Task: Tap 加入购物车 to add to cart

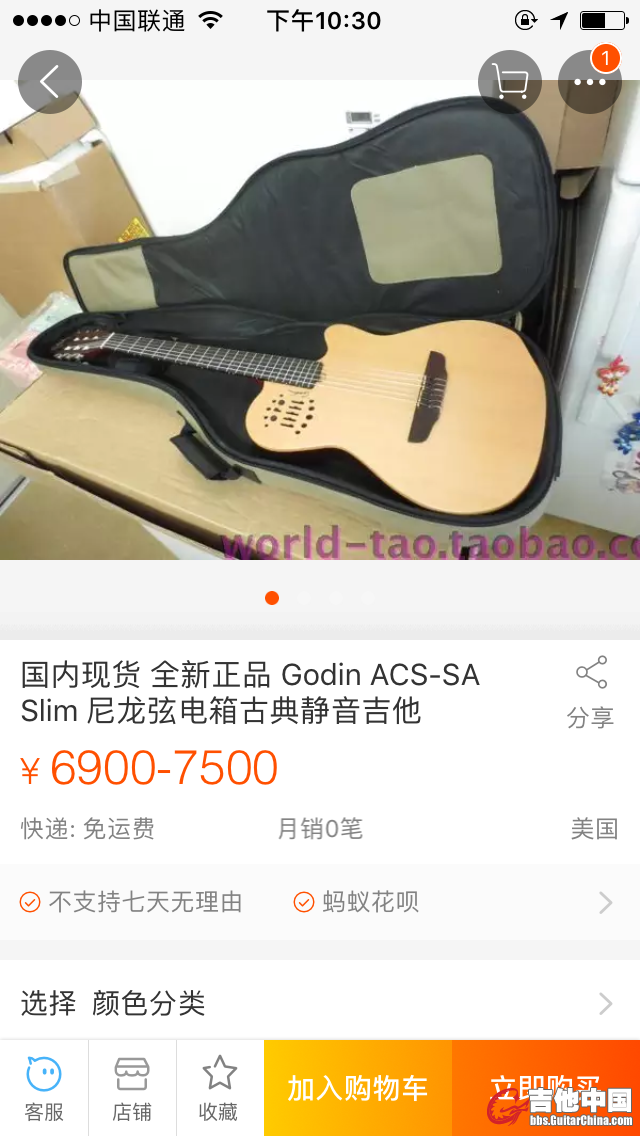Action: [x=358, y=1088]
